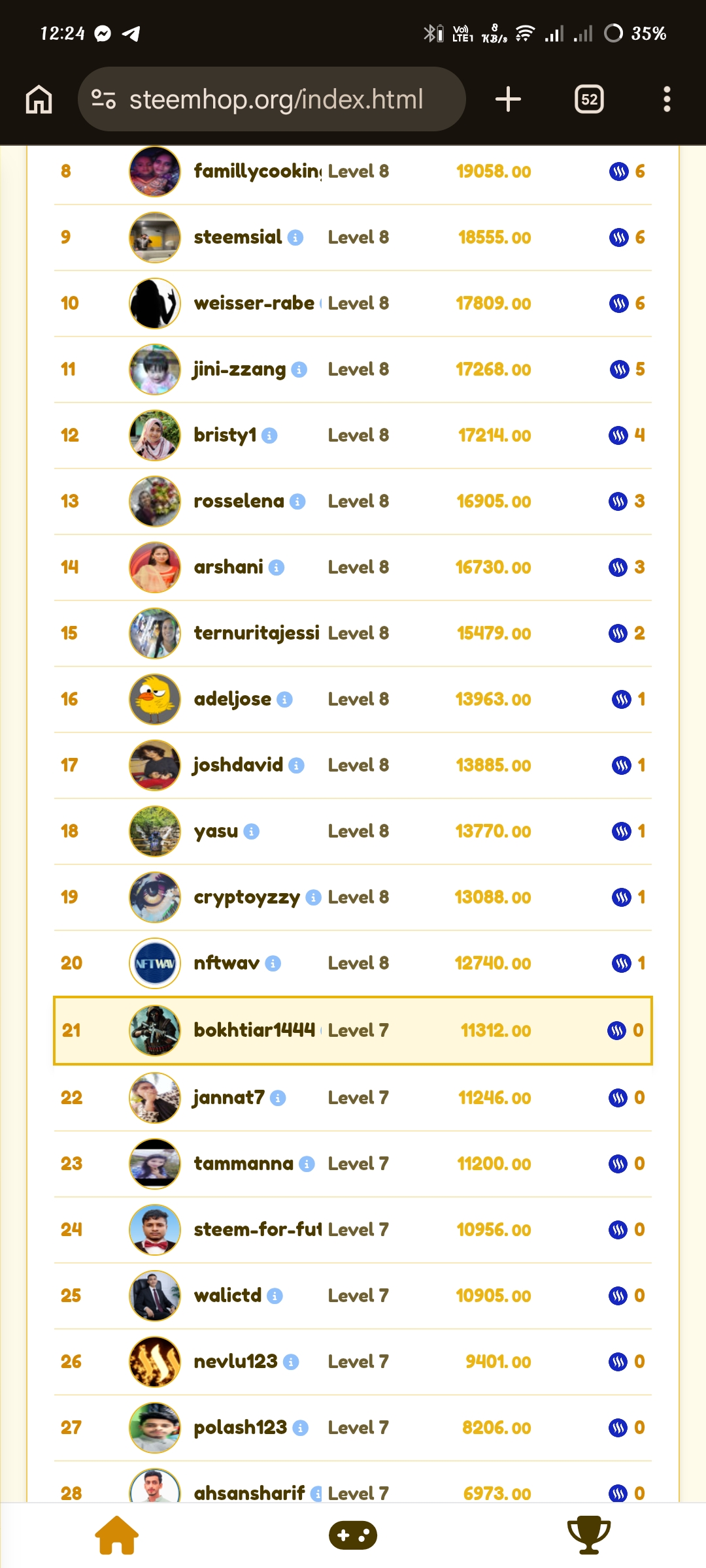Tap the info icon beside yasu
The image size is (706, 1568).
252,832
